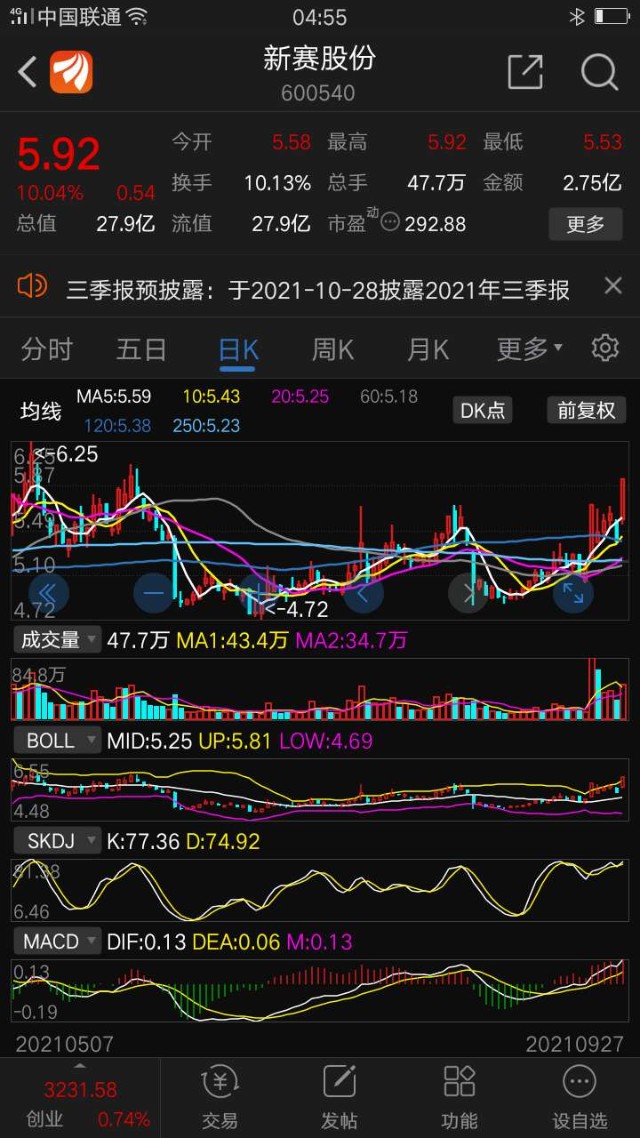
Task: Share this stock page
Action: tap(525, 73)
